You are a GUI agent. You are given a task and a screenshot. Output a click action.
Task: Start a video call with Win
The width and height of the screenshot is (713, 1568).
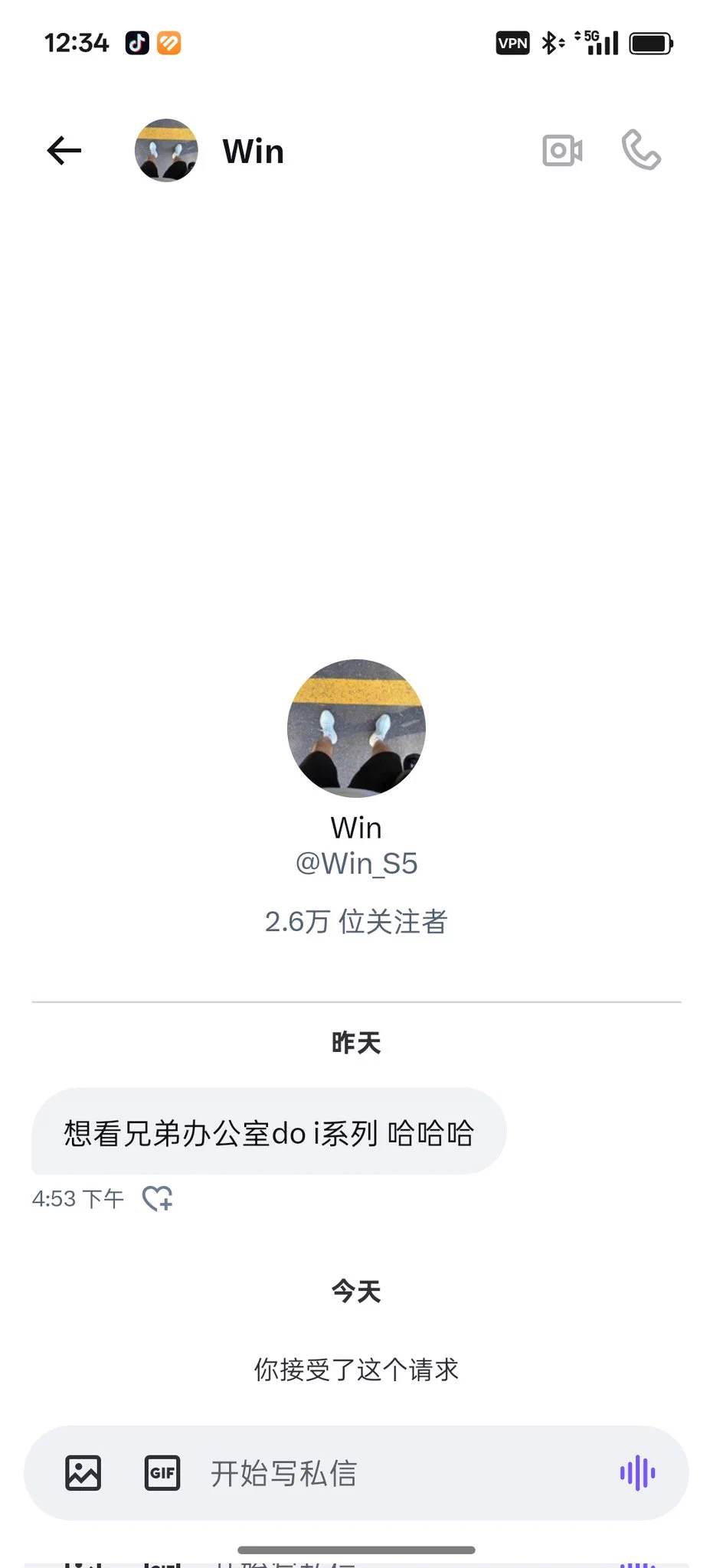point(562,150)
